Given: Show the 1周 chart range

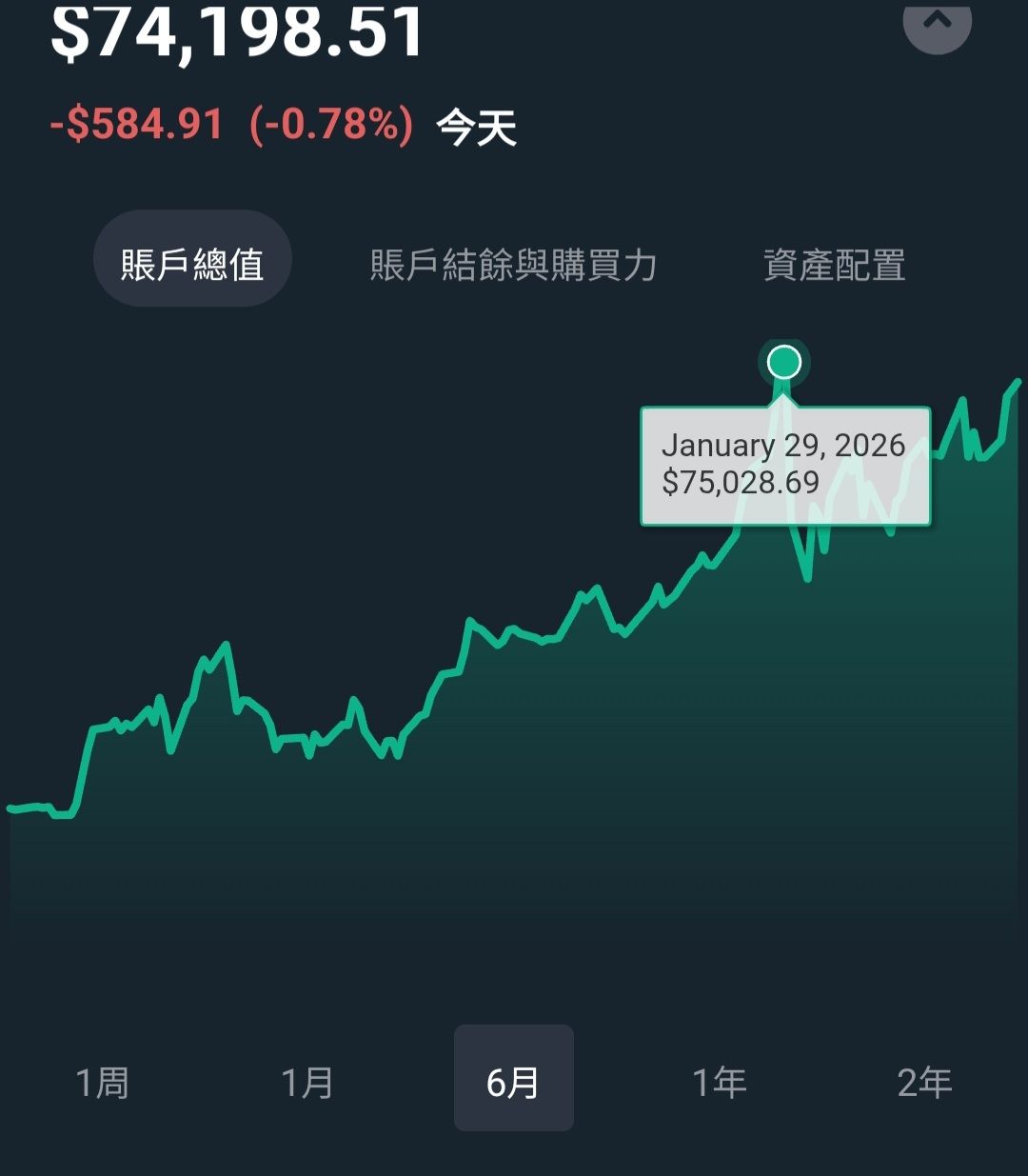Looking at the screenshot, I should point(102,1082).
